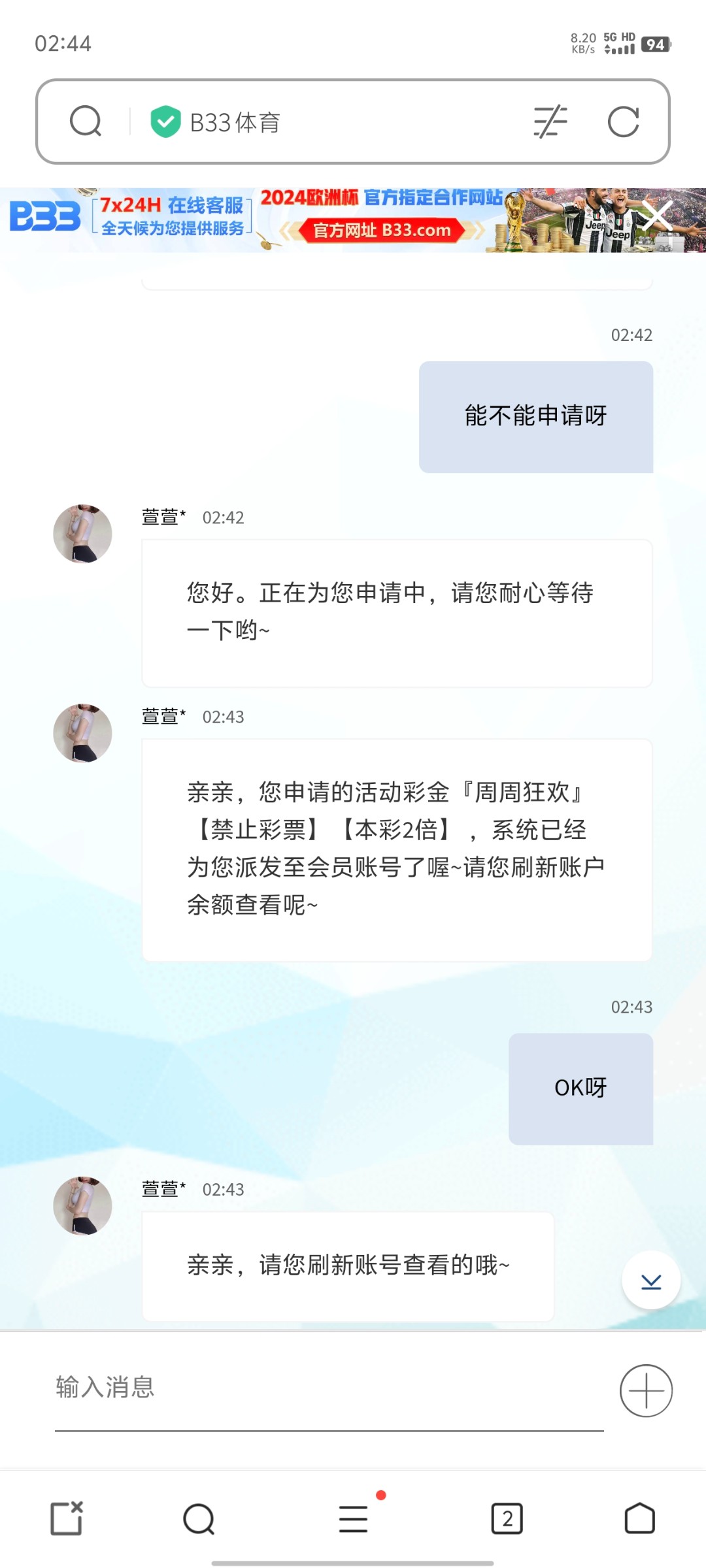706x1568 pixels.
Task: Focus the 输入消息 message field
Action: (327, 1387)
